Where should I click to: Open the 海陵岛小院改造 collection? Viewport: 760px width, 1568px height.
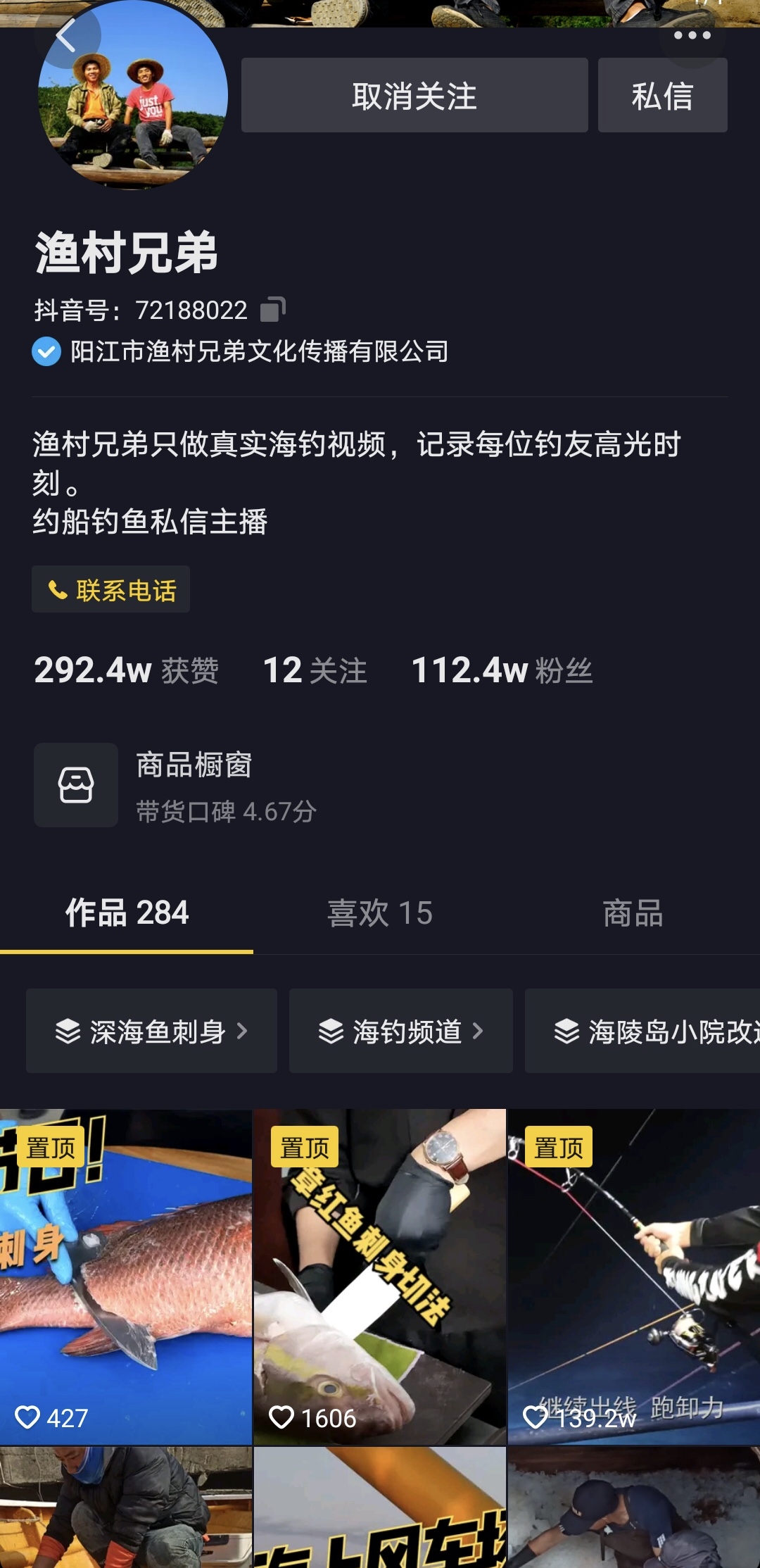tap(647, 1030)
